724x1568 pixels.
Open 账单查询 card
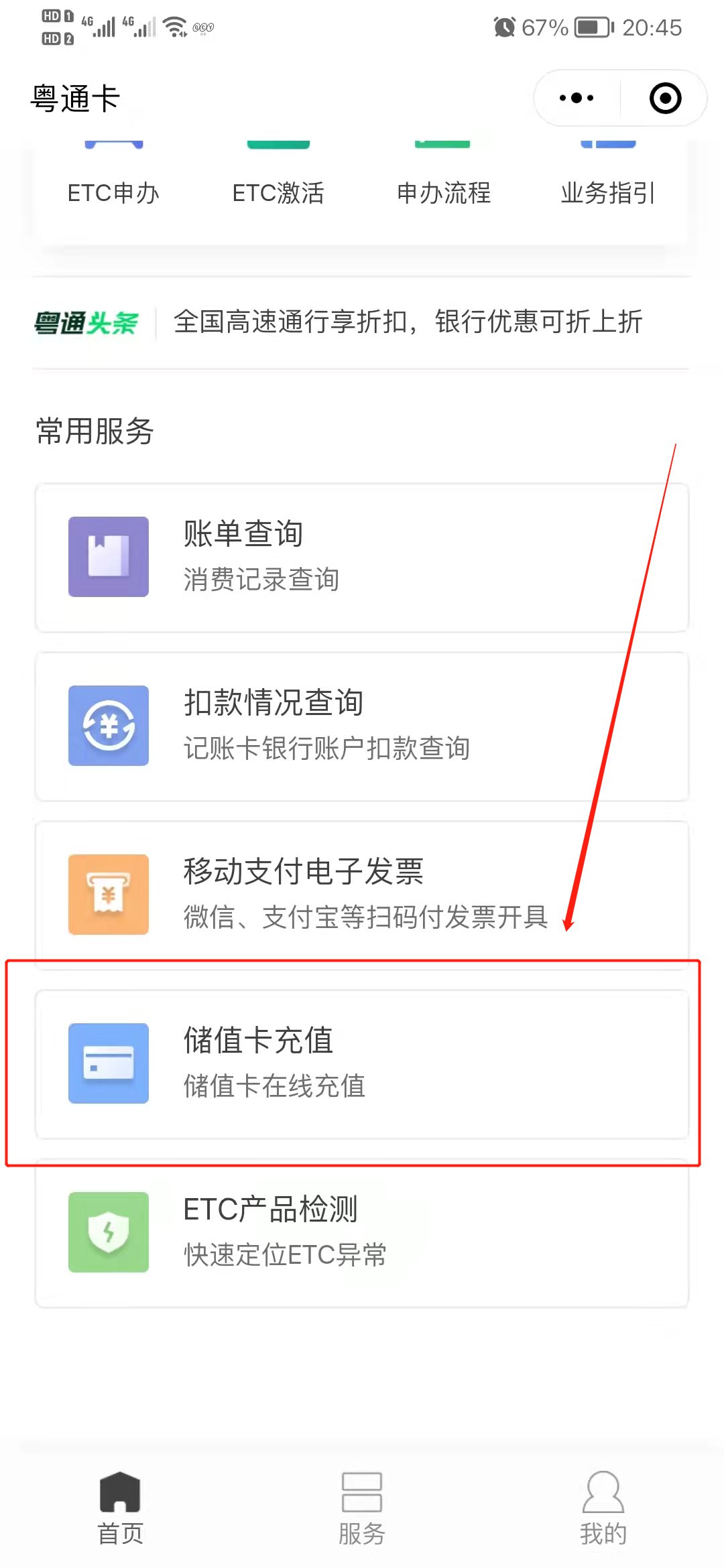[362, 557]
